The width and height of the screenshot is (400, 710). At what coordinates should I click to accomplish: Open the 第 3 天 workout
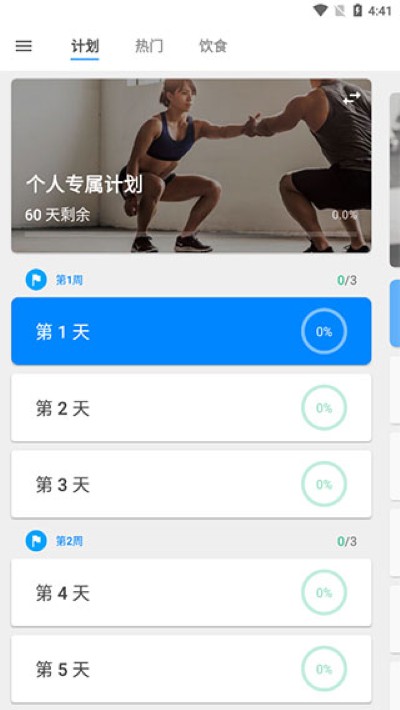[x=191, y=484]
